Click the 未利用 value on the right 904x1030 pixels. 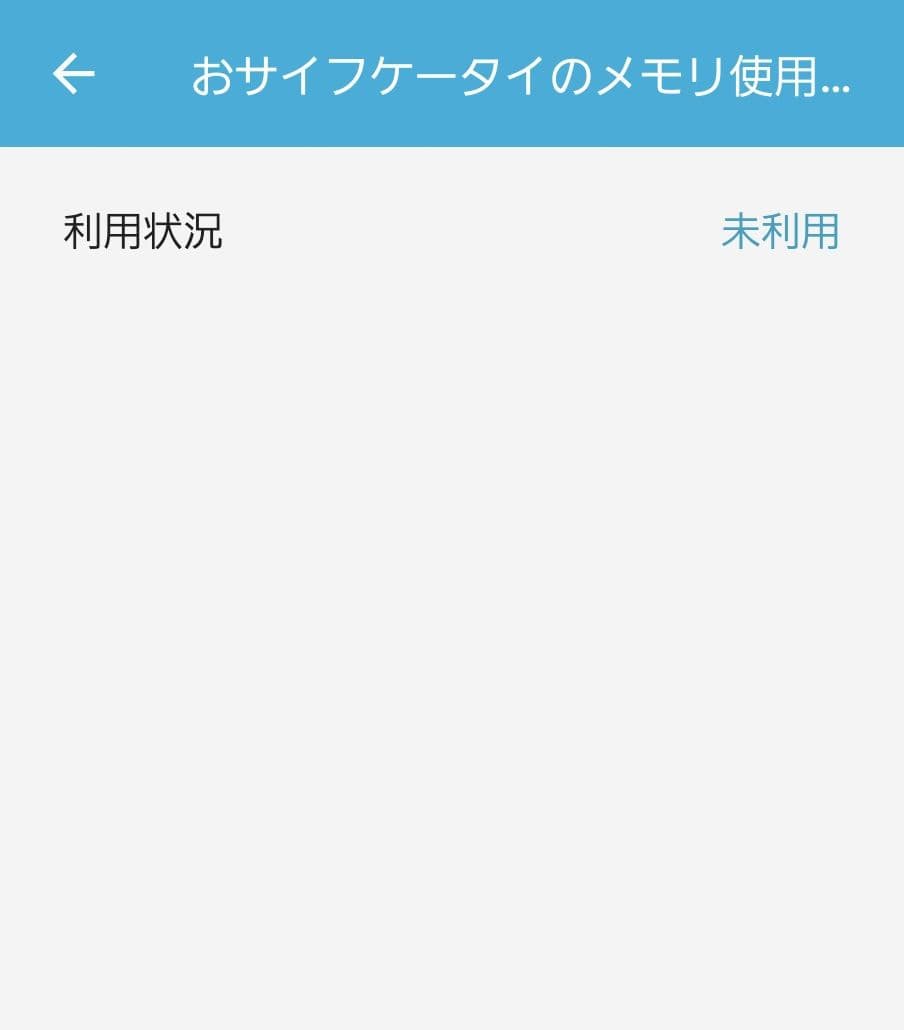pos(781,231)
